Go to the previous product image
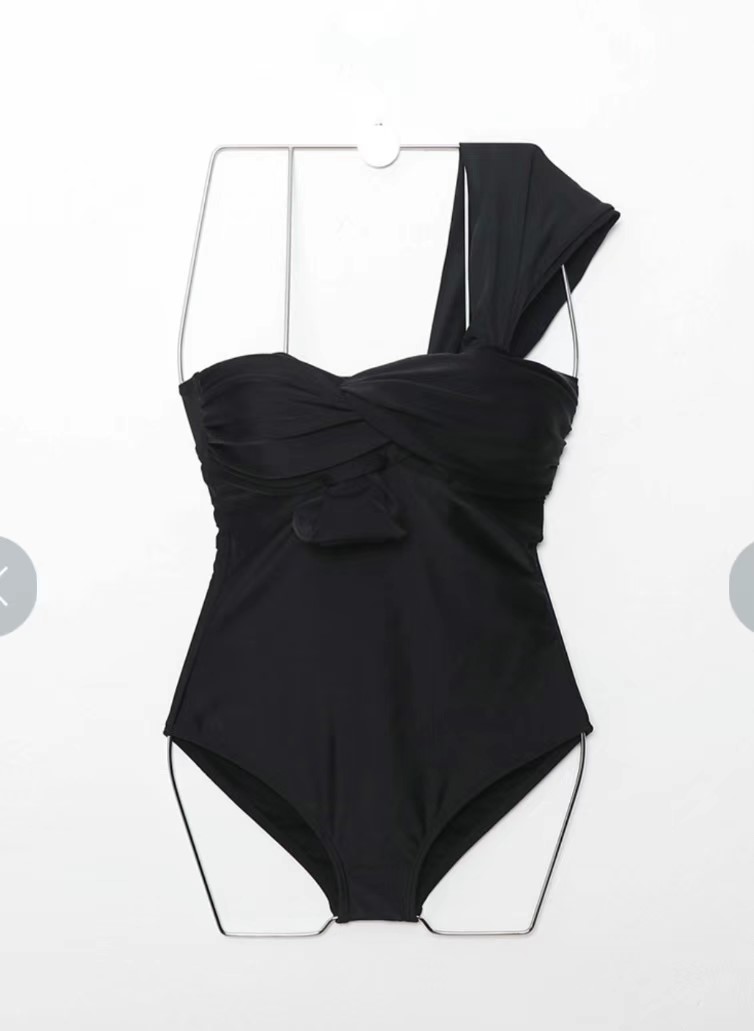 pyautogui.click(x=12, y=587)
